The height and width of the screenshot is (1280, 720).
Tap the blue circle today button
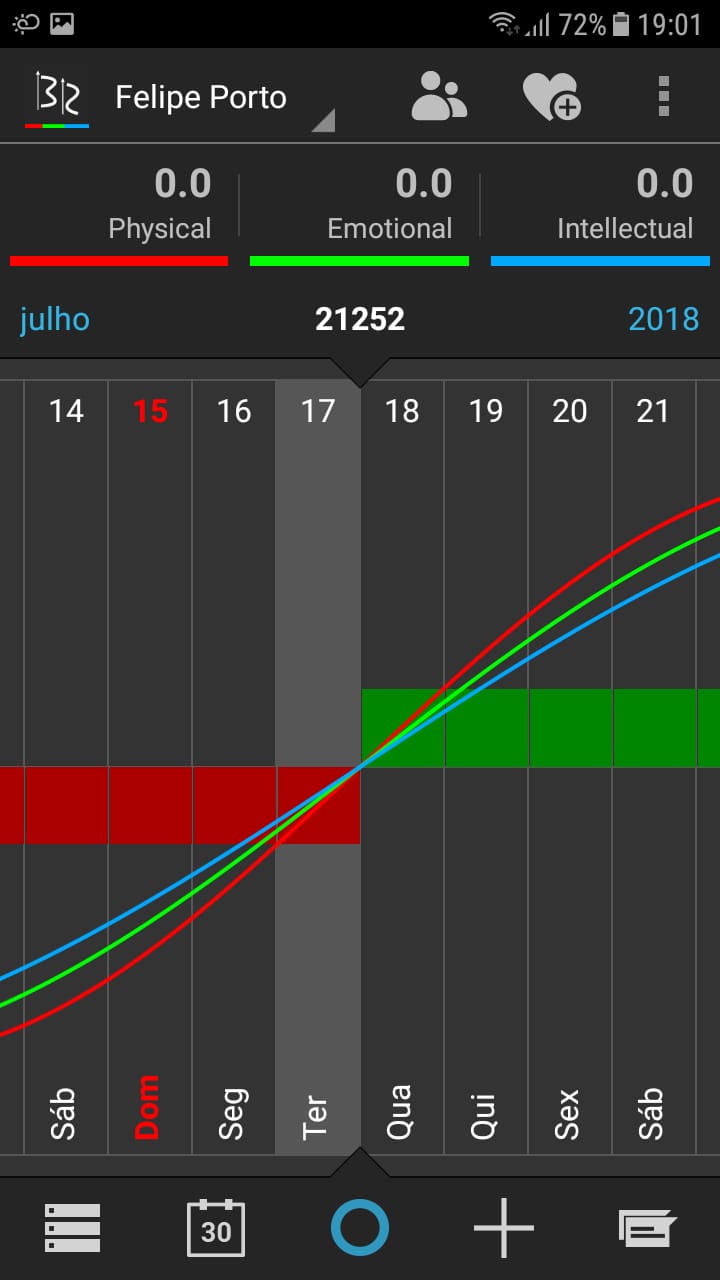tap(360, 1227)
